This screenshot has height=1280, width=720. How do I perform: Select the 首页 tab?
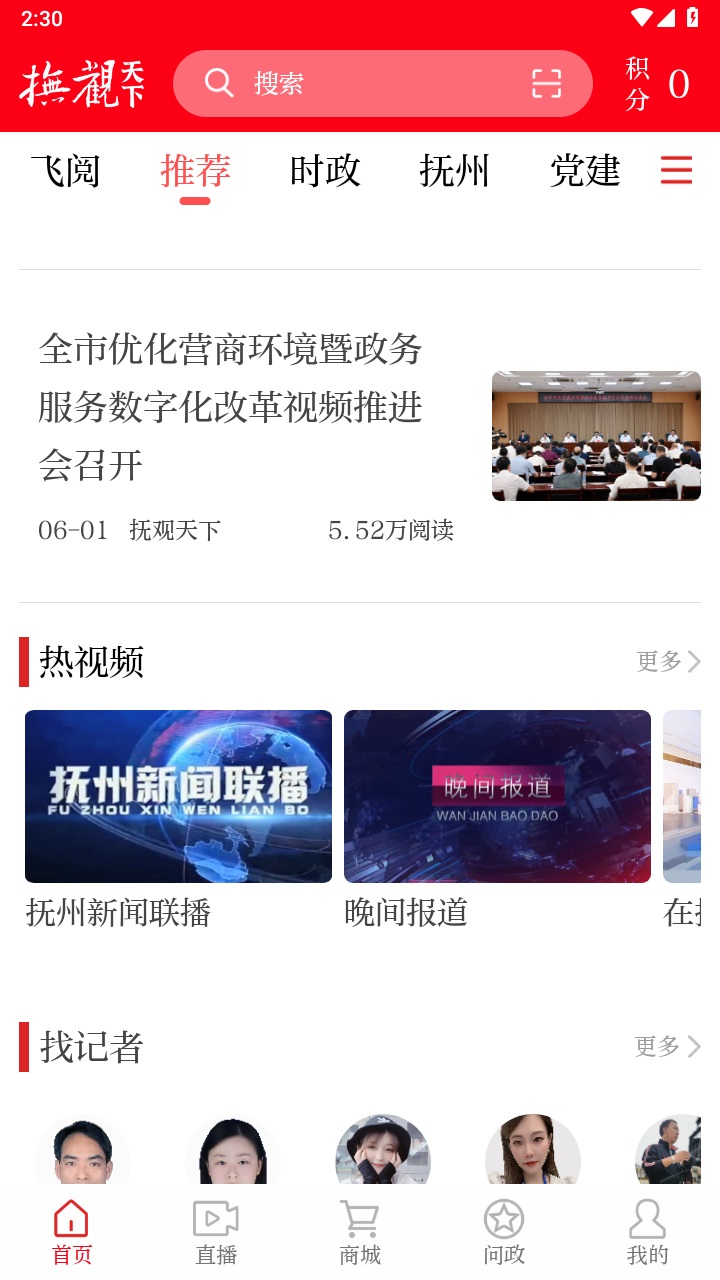(x=72, y=1233)
